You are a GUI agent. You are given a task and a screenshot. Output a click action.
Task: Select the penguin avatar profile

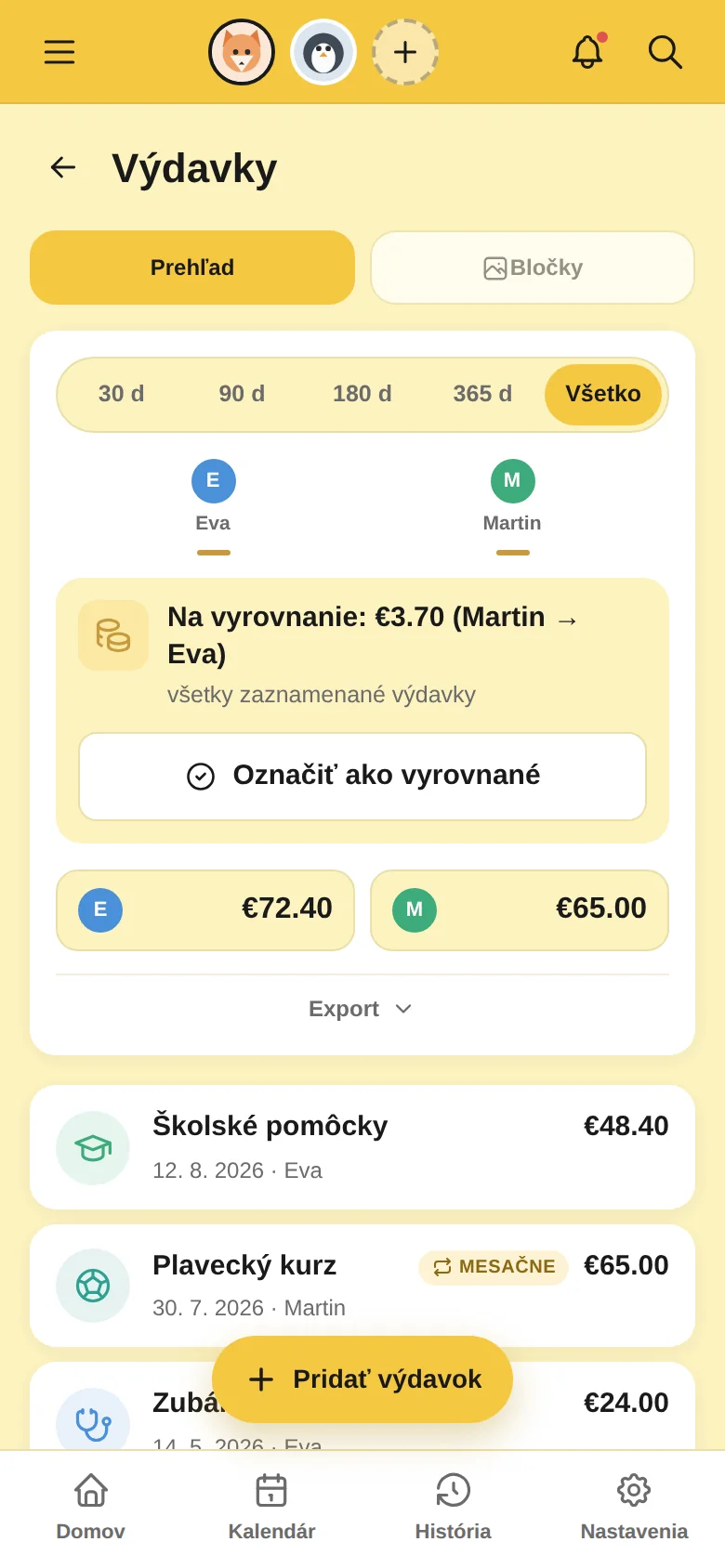(x=323, y=52)
